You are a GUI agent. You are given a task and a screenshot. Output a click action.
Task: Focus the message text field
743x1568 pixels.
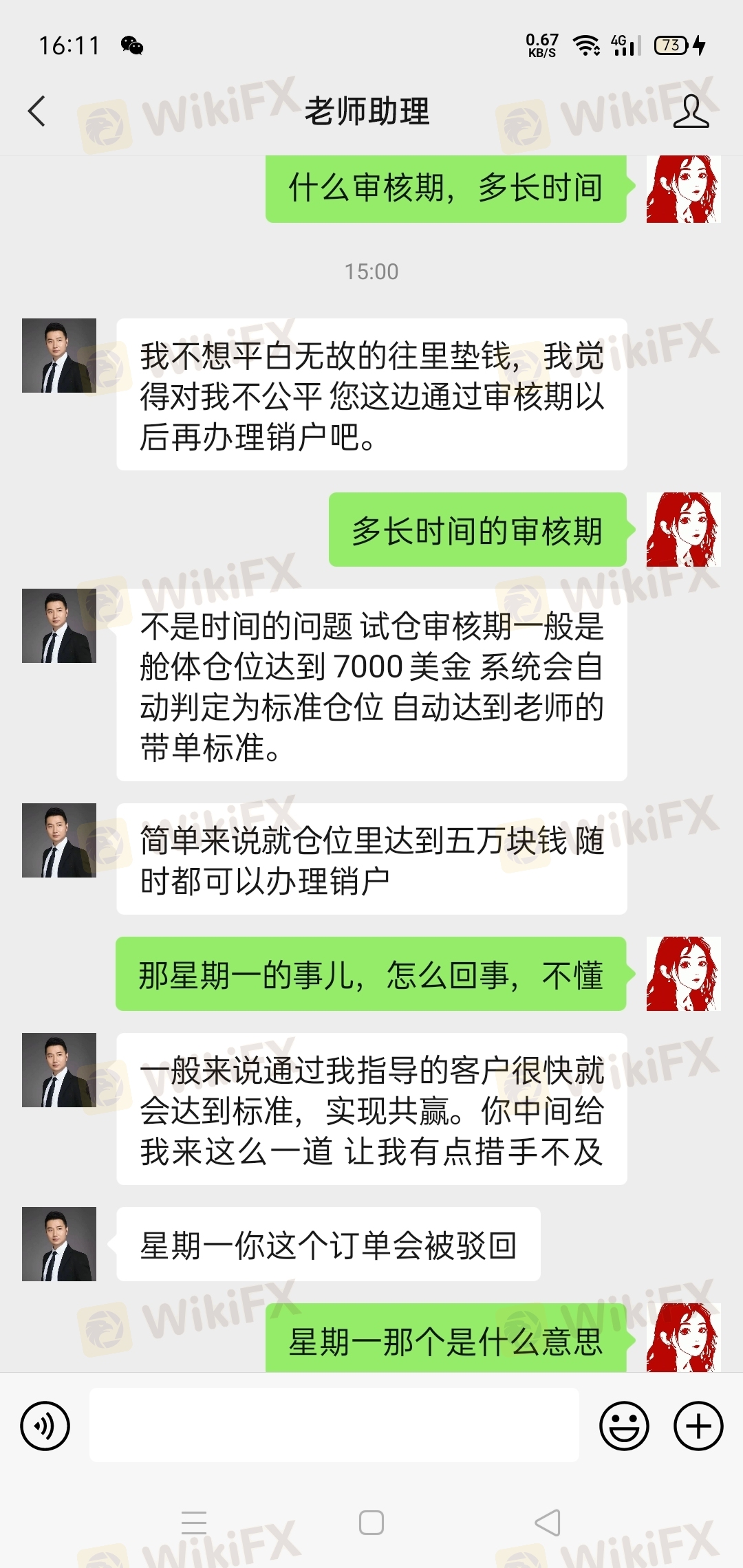(334, 1425)
